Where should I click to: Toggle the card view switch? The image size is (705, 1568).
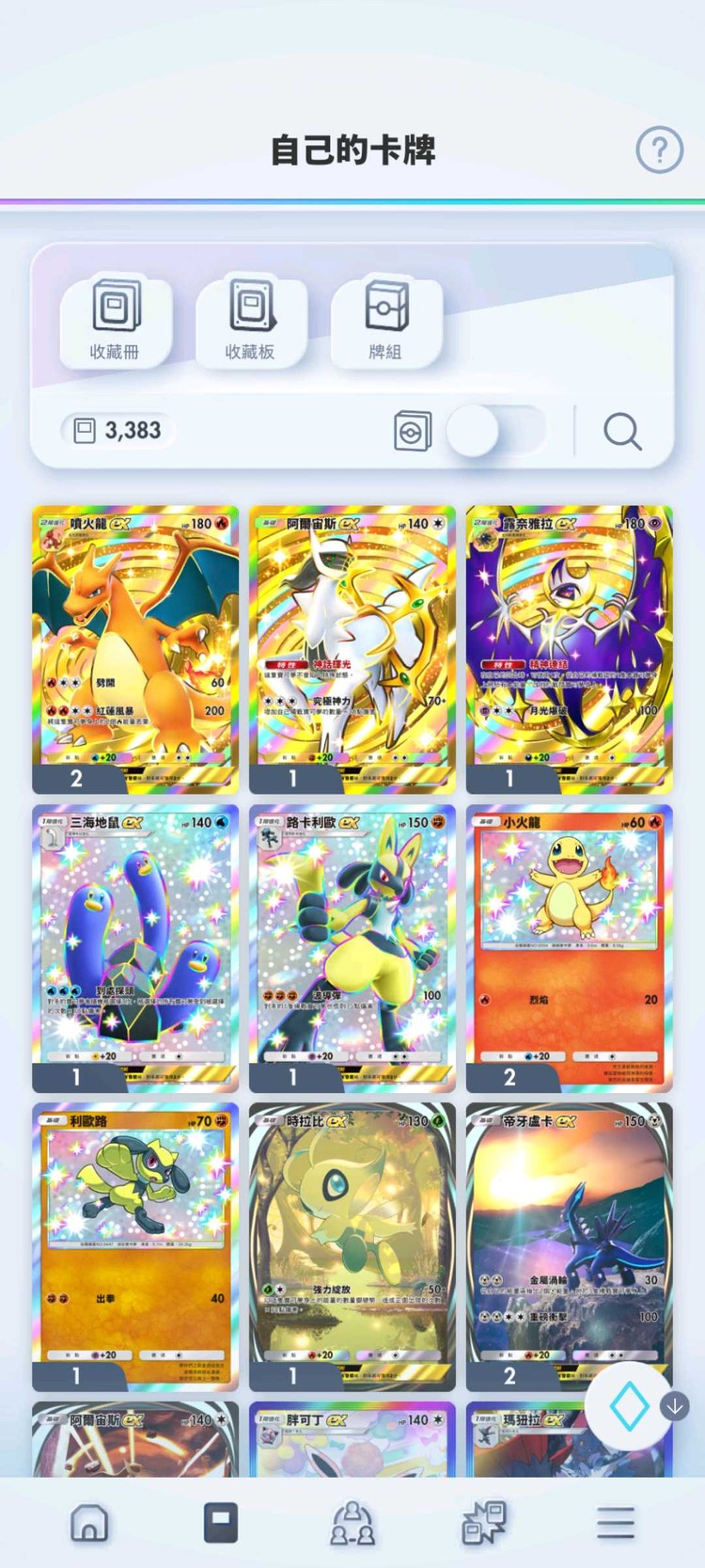tap(495, 431)
